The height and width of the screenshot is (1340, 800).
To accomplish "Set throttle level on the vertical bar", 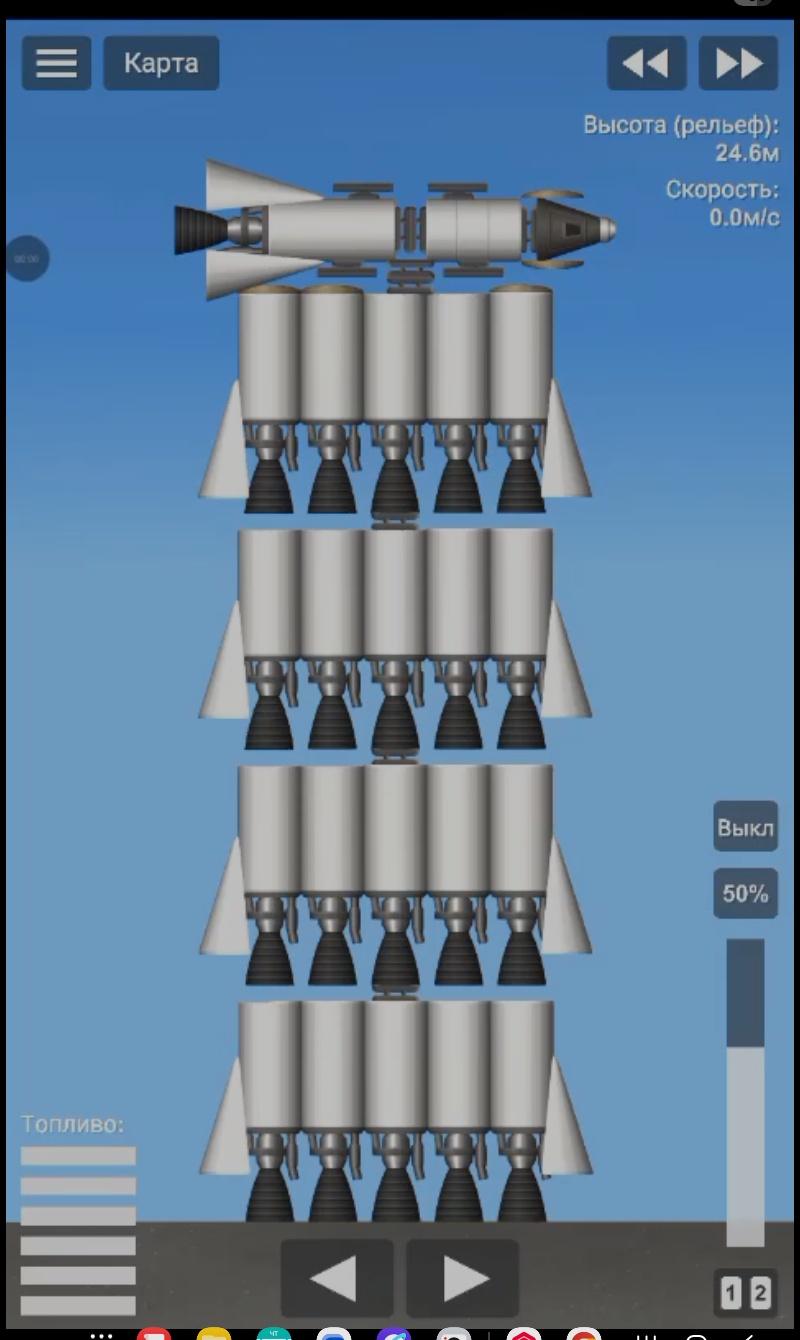I will [745, 1092].
